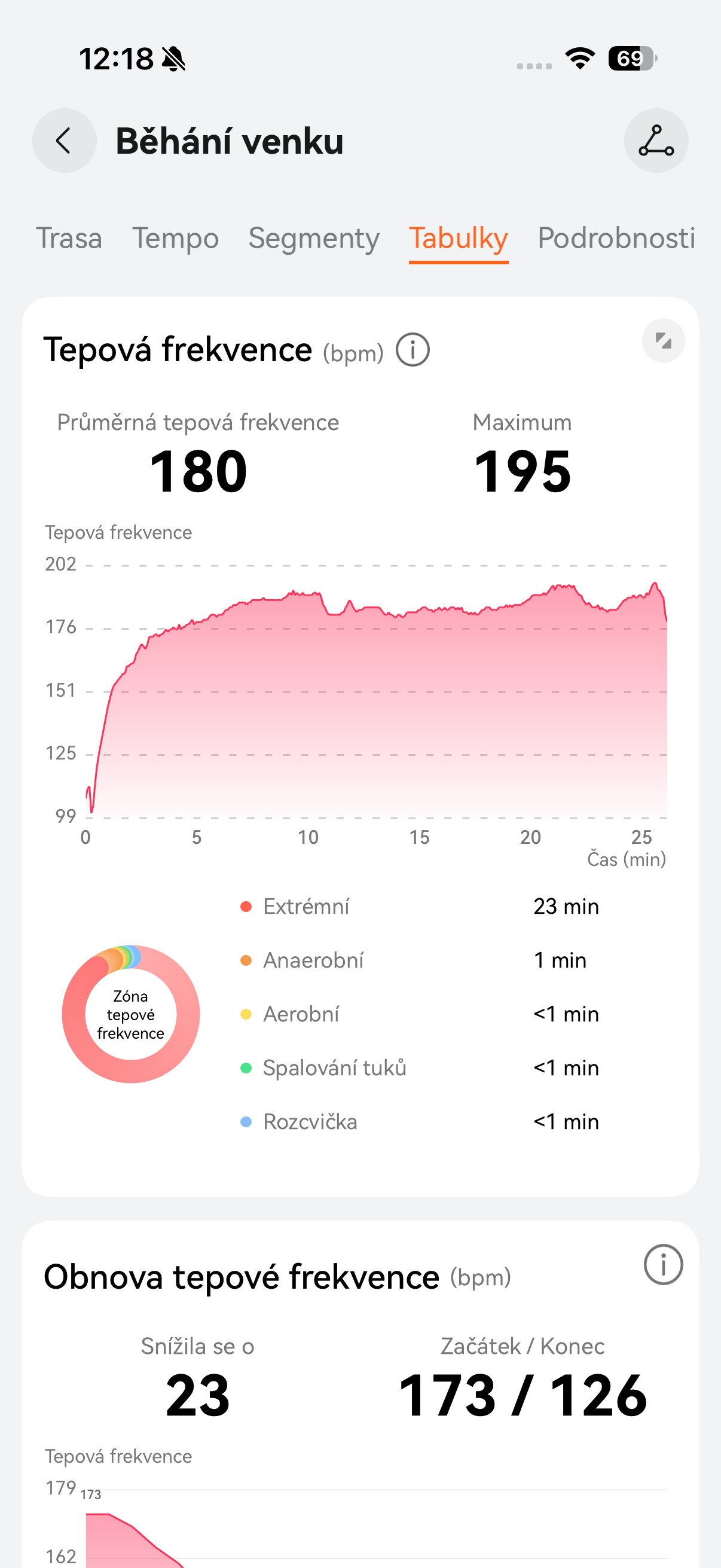Open the workout sharing icon top right

[656, 141]
